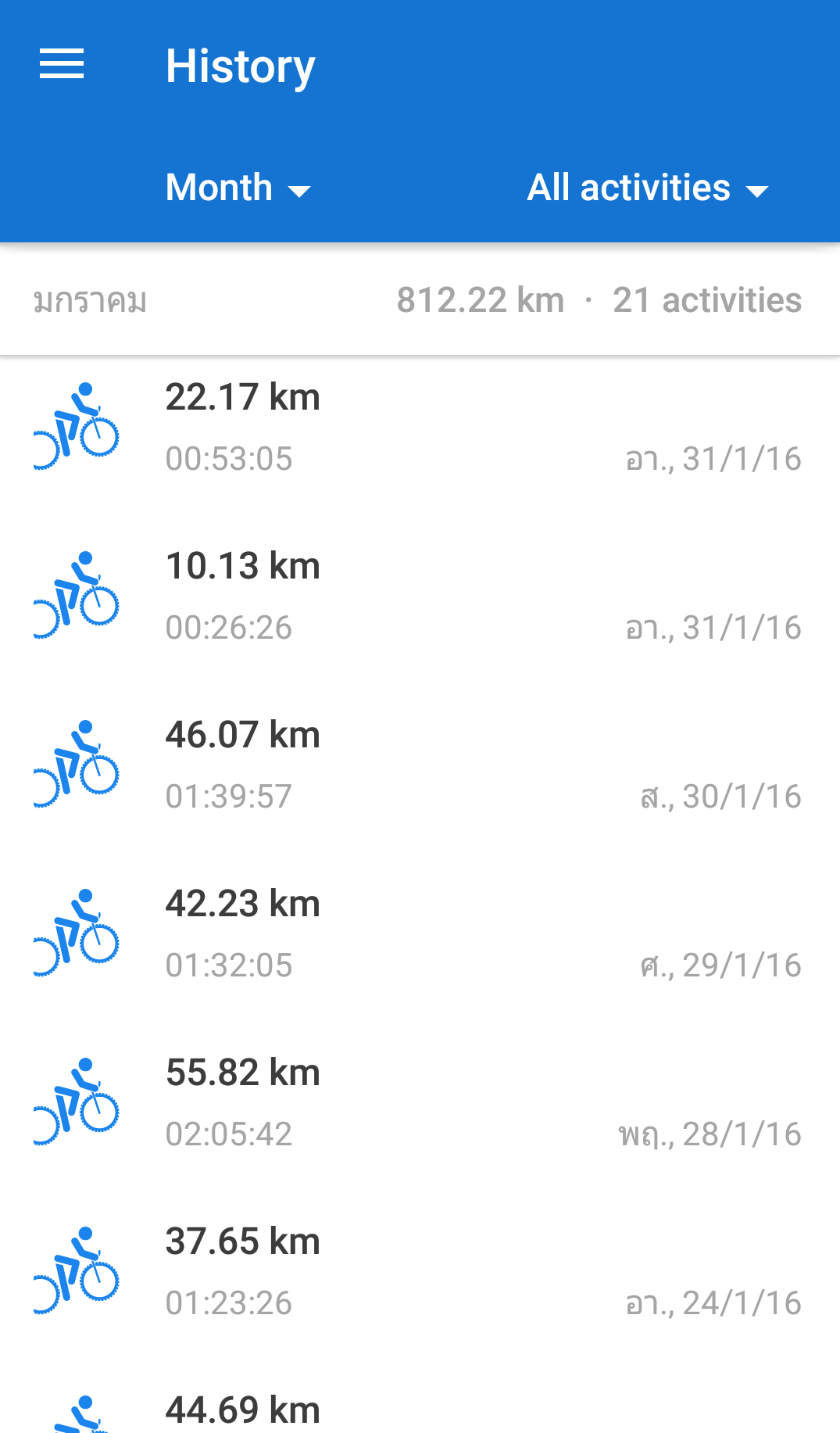
Task: Expand the Month period dropdown
Action: pyautogui.click(x=238, y=188)
